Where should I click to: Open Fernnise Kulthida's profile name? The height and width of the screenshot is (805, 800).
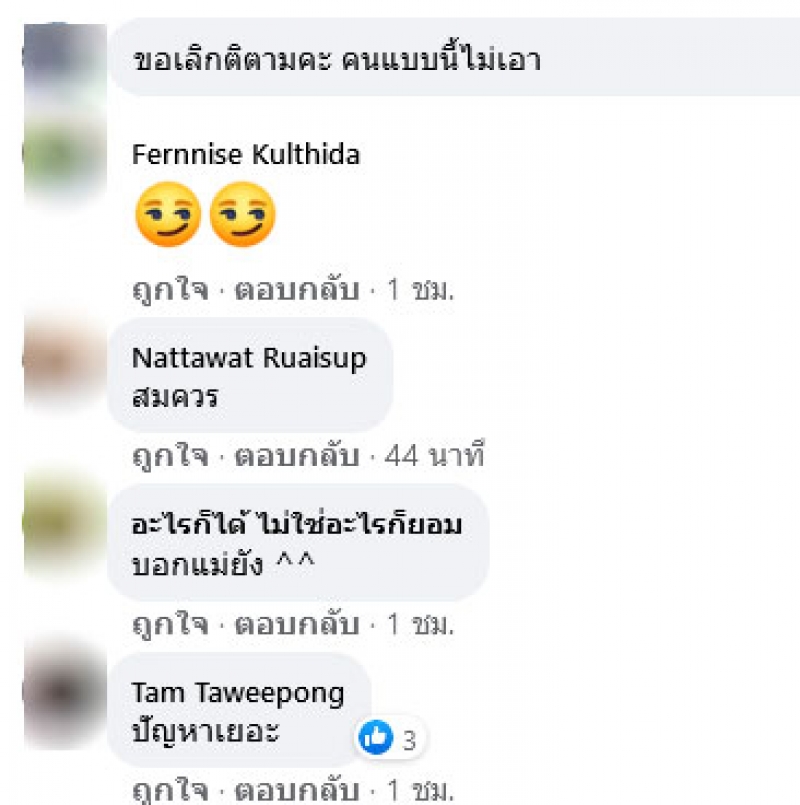click(246, 155)
